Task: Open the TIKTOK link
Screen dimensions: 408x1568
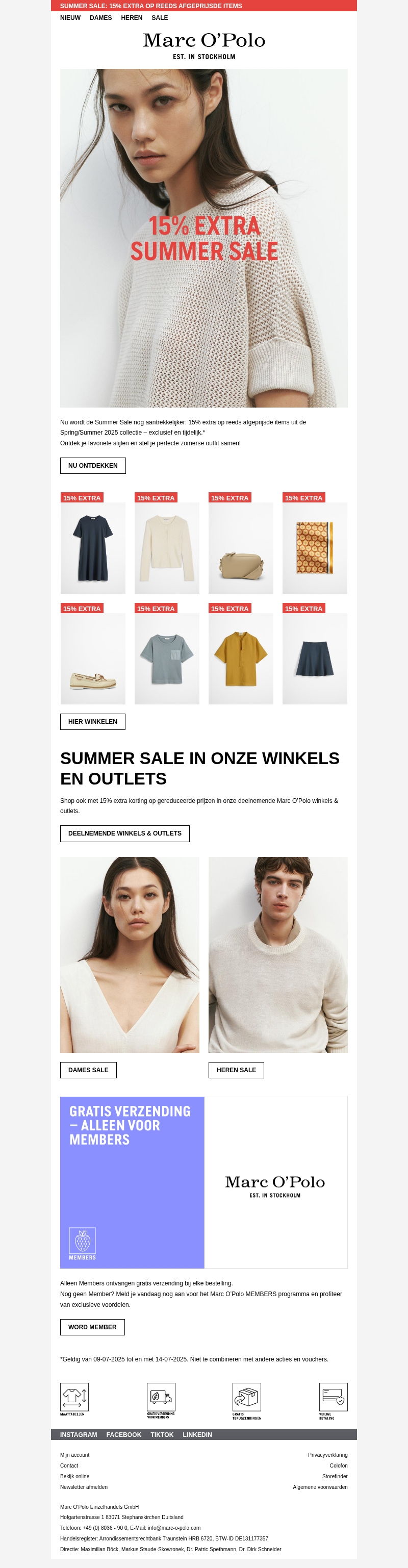Action: click(x=162, y=1435)
